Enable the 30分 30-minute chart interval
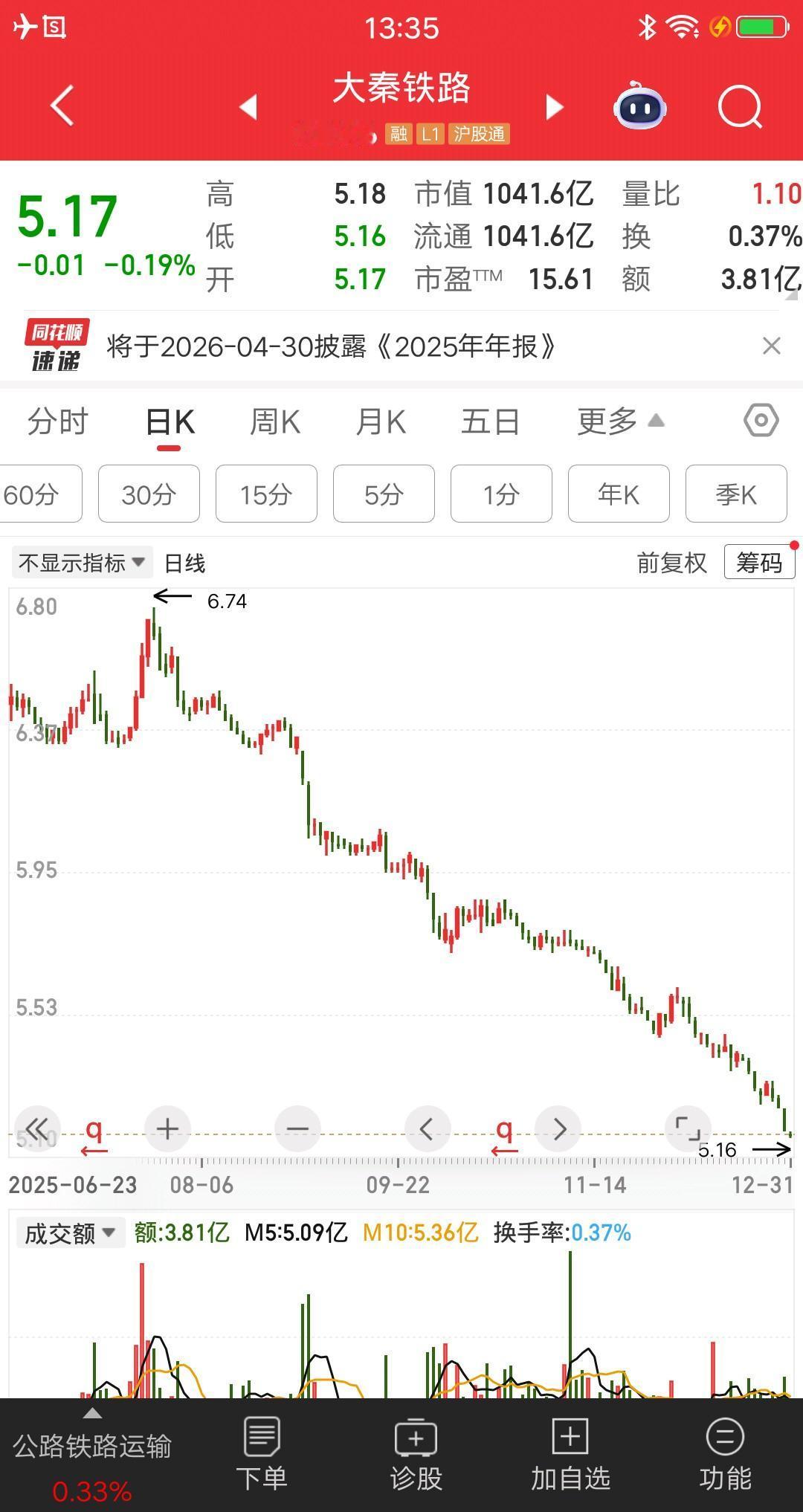Screen dimensions: 803x1512 pyautogui.click(x=148, y=494)
